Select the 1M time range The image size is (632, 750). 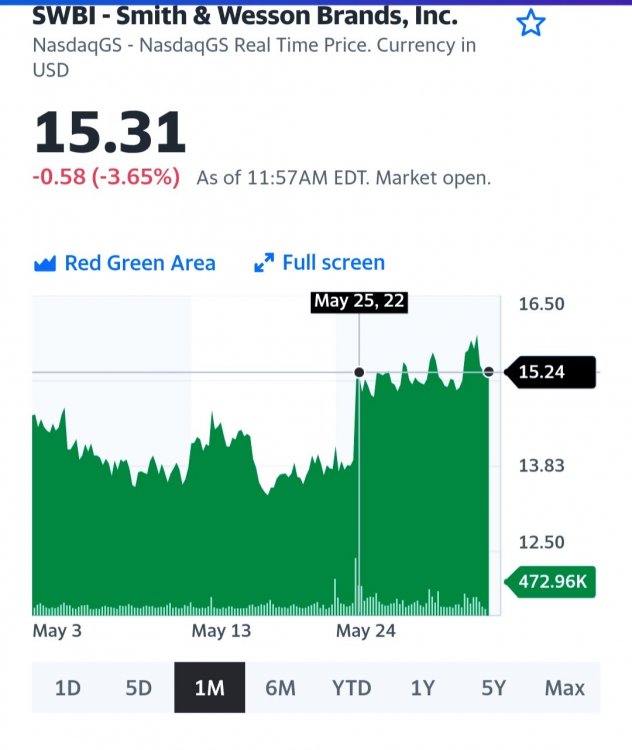coord(209,688)
